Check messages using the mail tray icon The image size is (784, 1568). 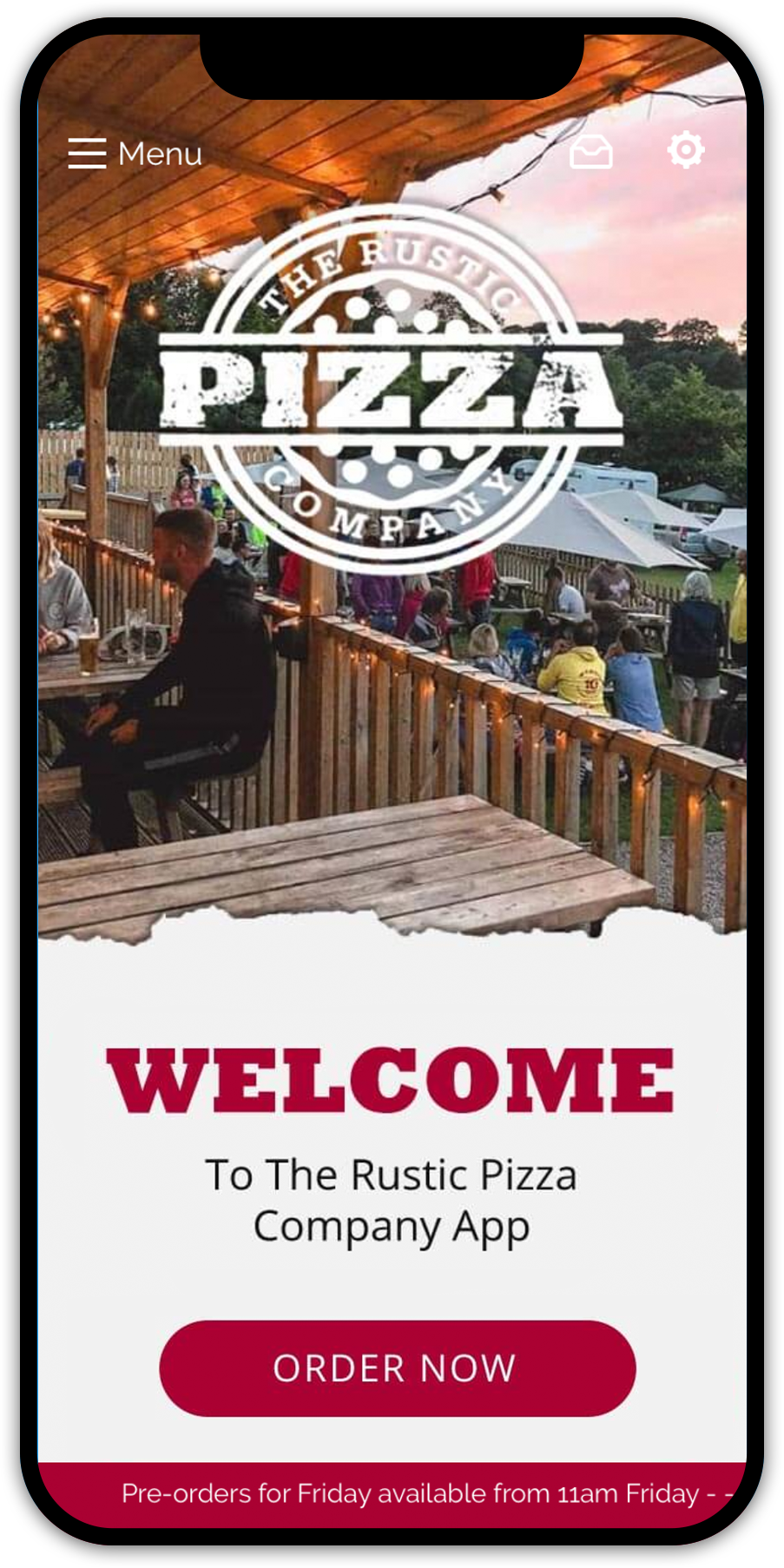click(x=590, y=150)
